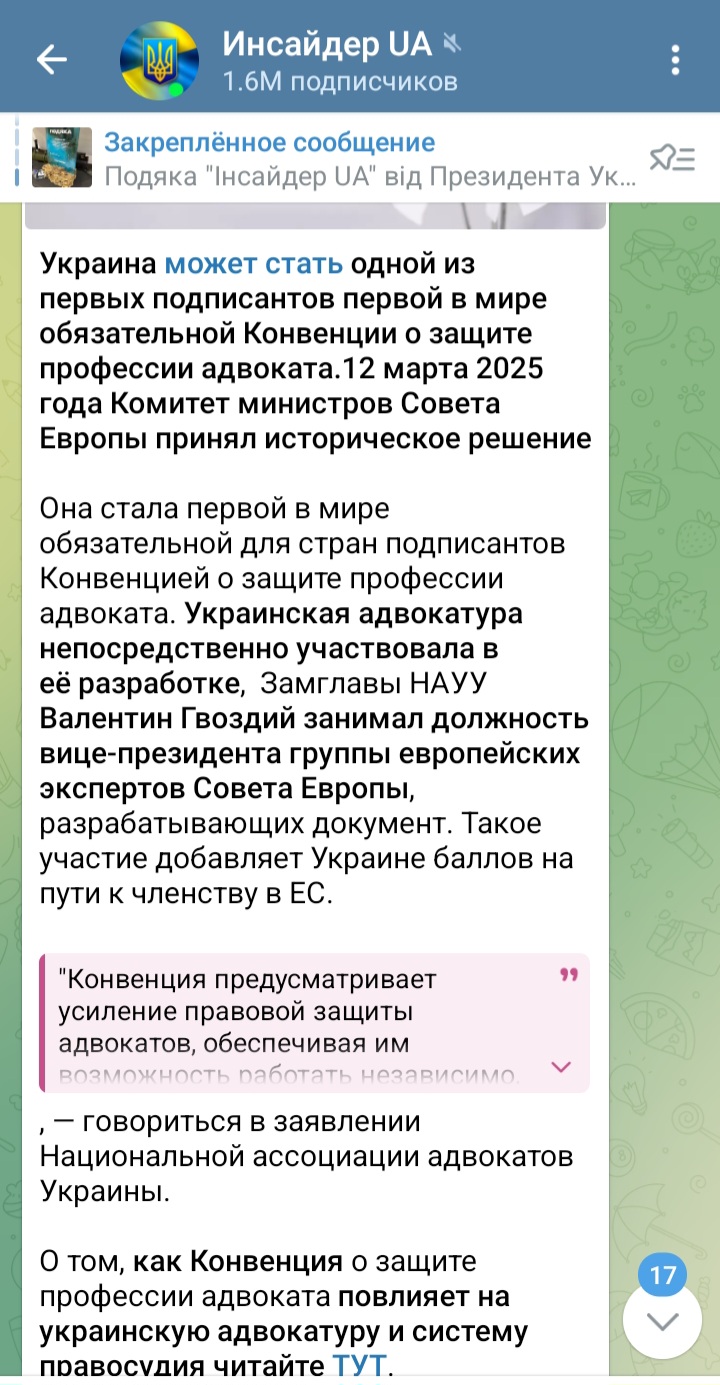
Task: Go back to the chat list
Action: tap(51, 59)
